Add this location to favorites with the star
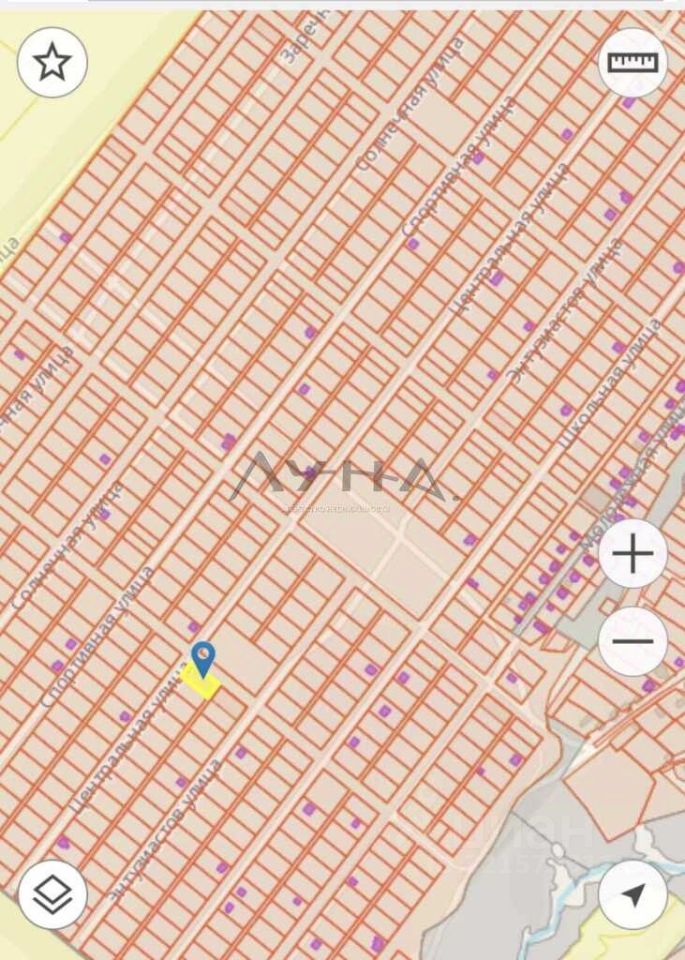 tap(52, 62)
